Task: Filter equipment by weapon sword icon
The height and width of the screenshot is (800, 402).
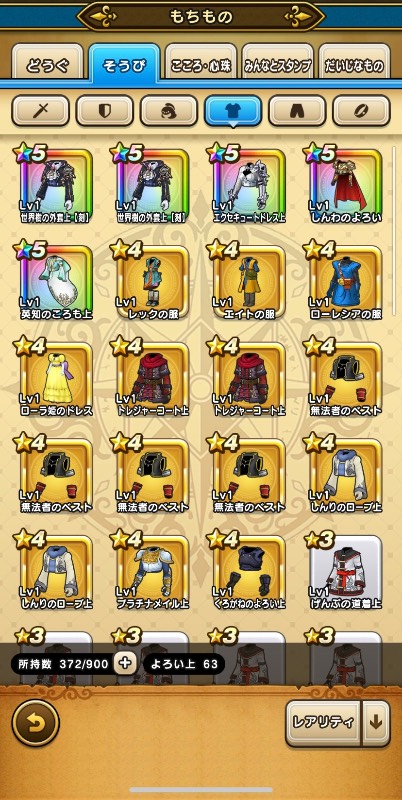Action: click(x=40, y=111)
